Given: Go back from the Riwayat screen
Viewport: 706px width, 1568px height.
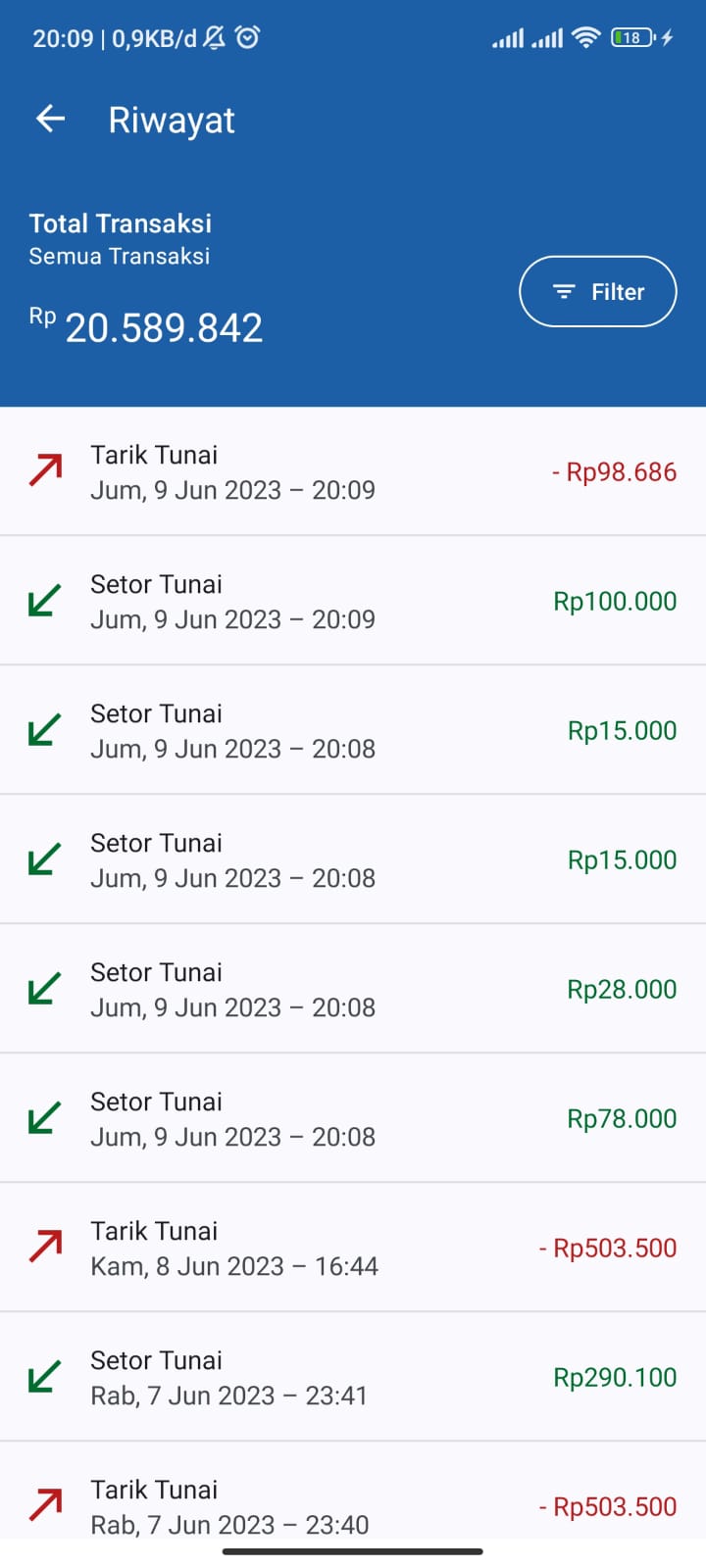Looking at the screenshot, I should [50, 120].
